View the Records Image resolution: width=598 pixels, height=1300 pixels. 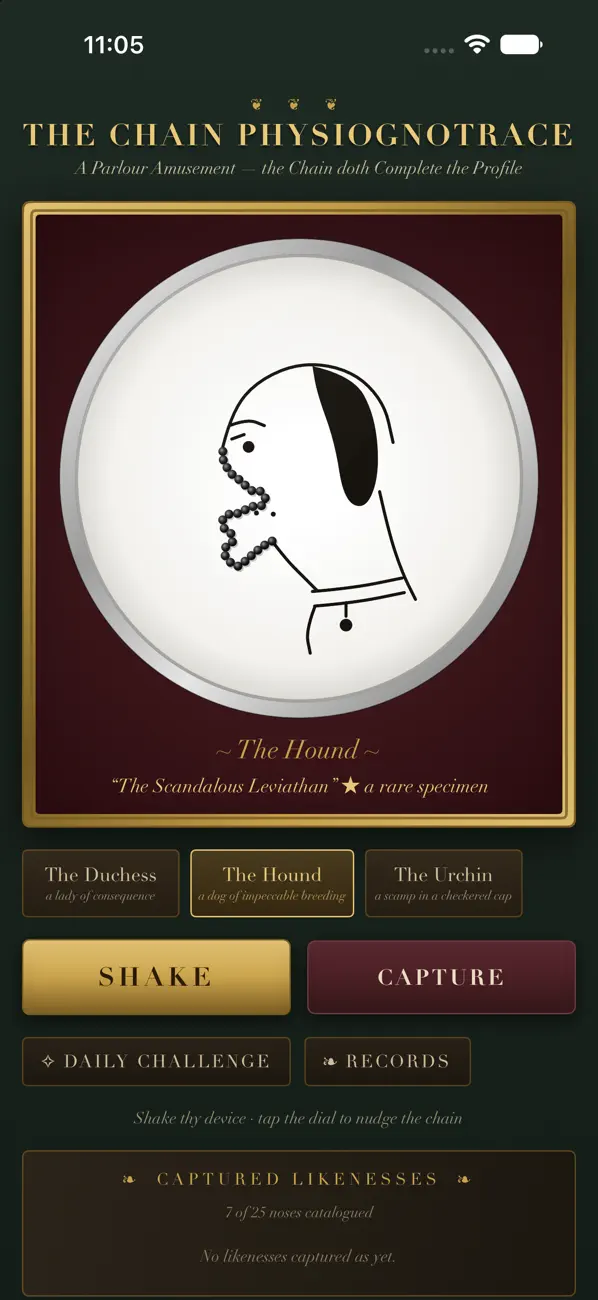(x=387, y=1061)
